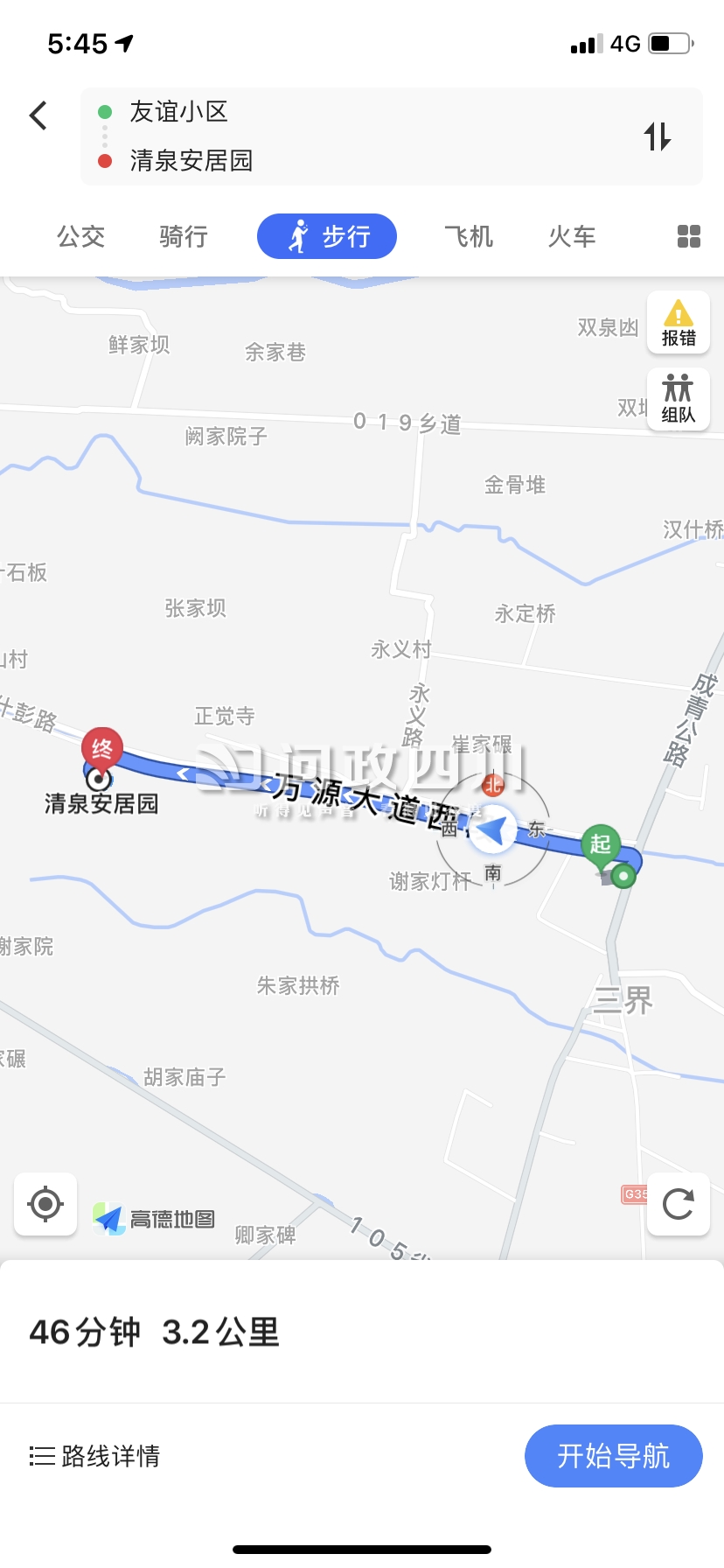Open the travel-mode grid menu

[689, 236]
